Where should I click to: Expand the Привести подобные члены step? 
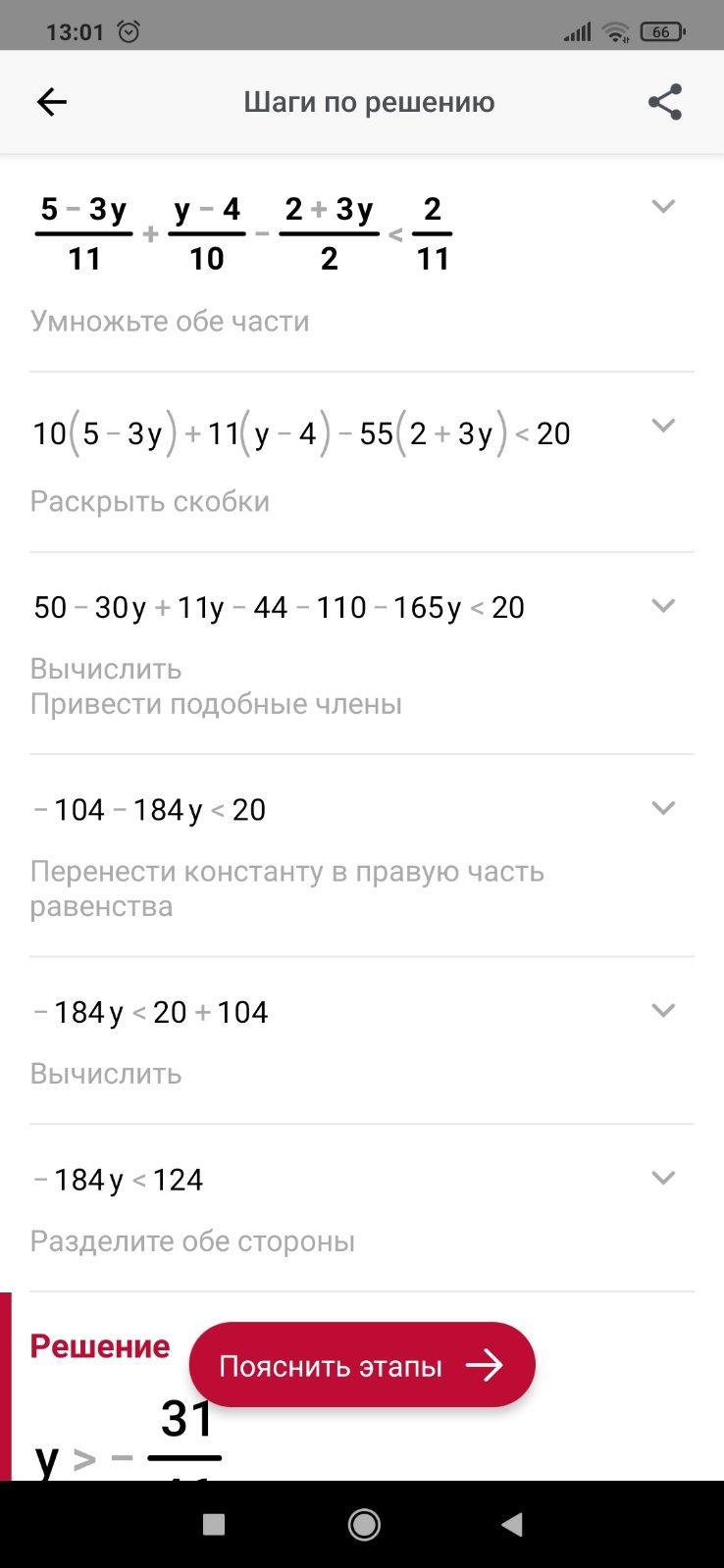pos(663,606)
